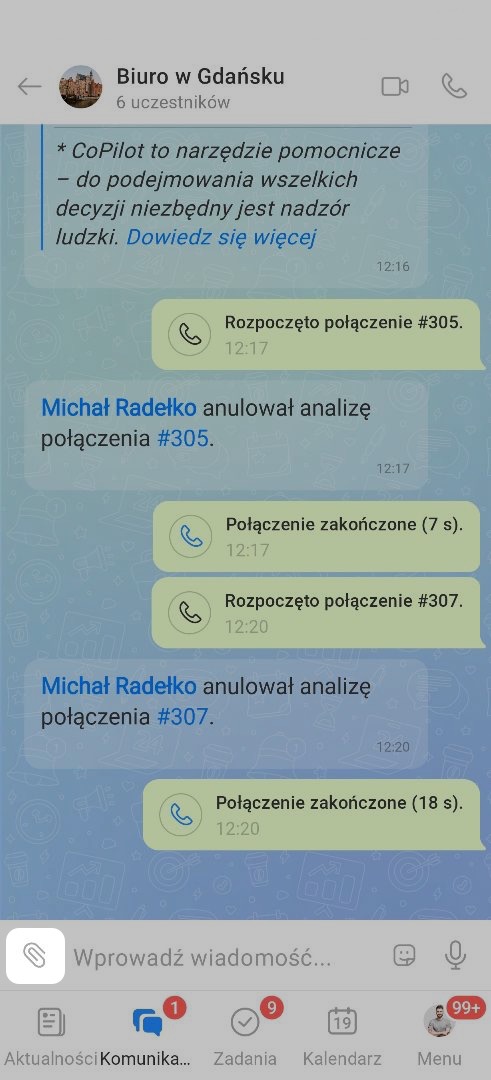Open Michał Radełko profile in #305 message
The image size is (491, 1080).
[118, 408]
